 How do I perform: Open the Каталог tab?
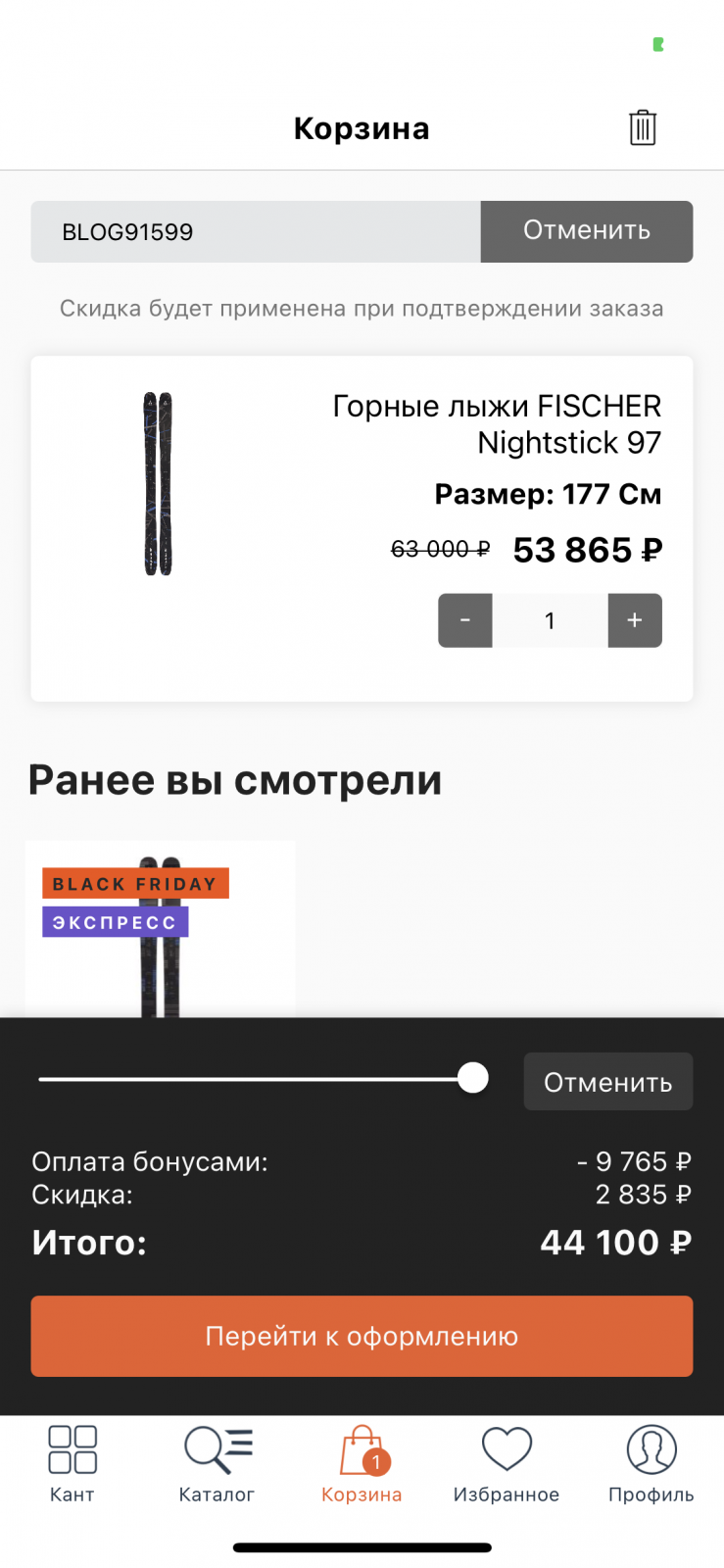217,1464
